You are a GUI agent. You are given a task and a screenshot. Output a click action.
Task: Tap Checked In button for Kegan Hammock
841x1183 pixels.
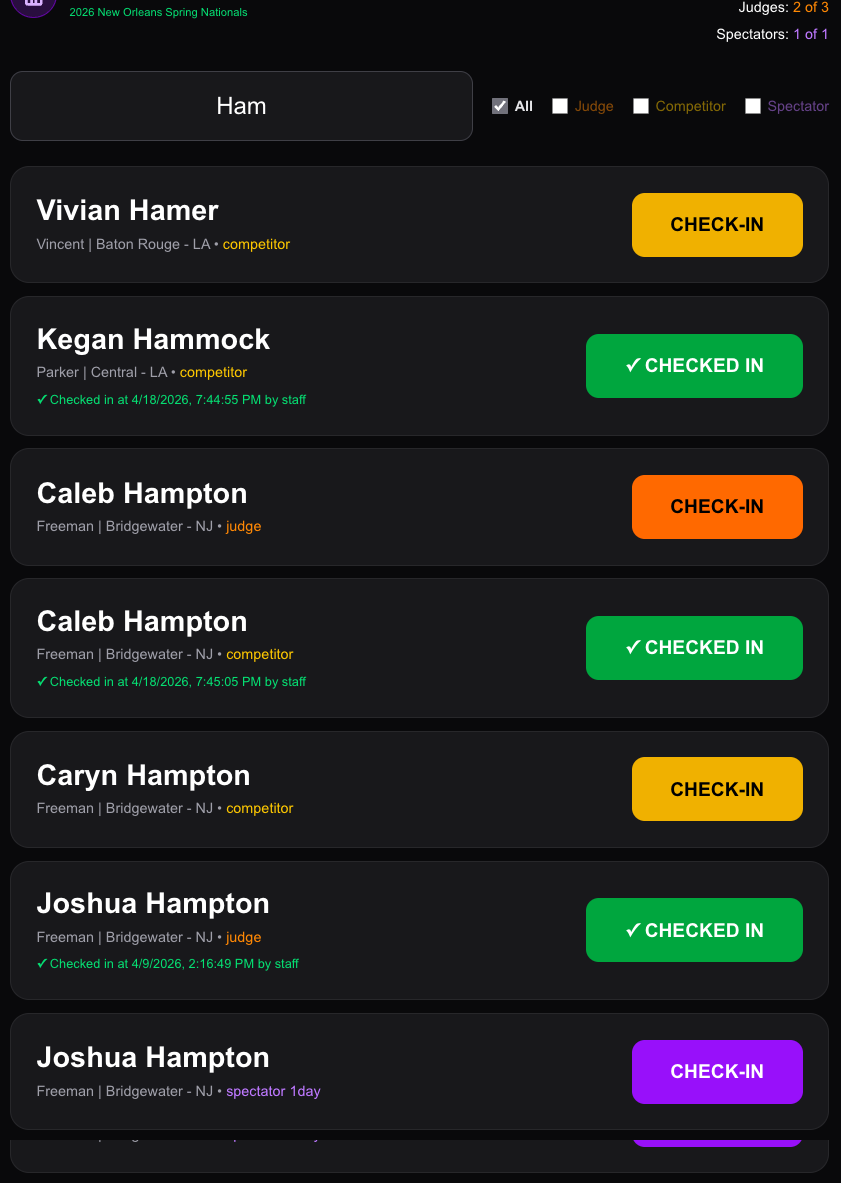(694, 366)
